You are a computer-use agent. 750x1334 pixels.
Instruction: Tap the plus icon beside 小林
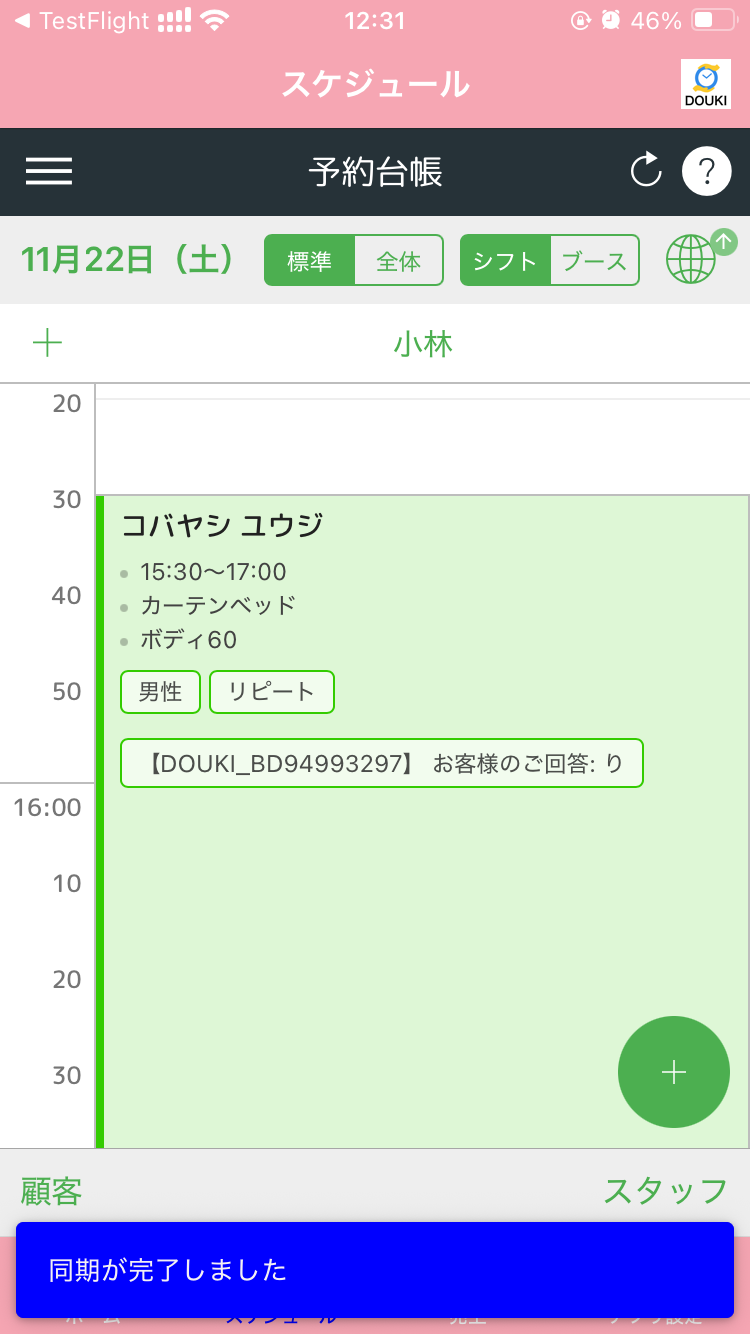47,344
